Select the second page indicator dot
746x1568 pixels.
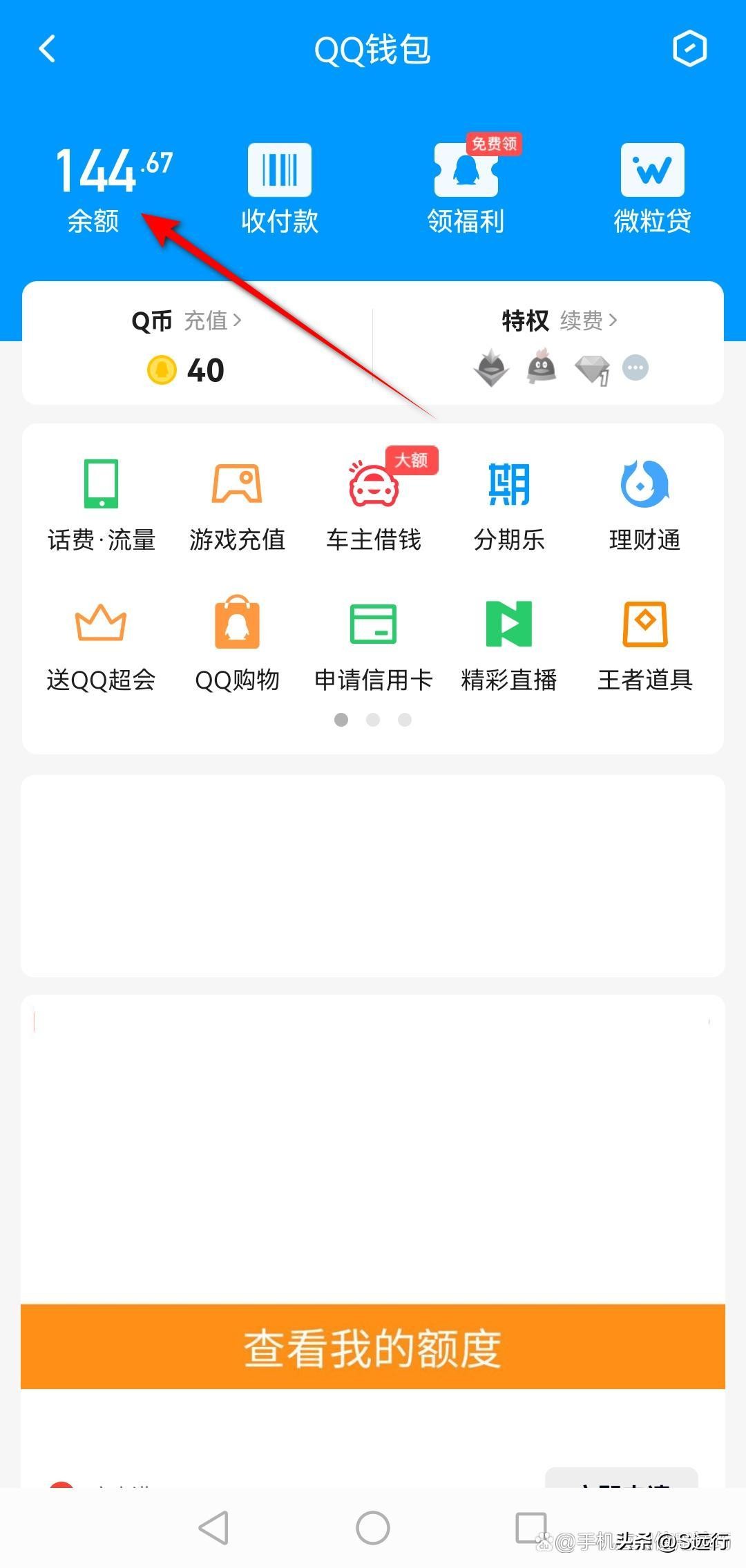coord(373,720)
